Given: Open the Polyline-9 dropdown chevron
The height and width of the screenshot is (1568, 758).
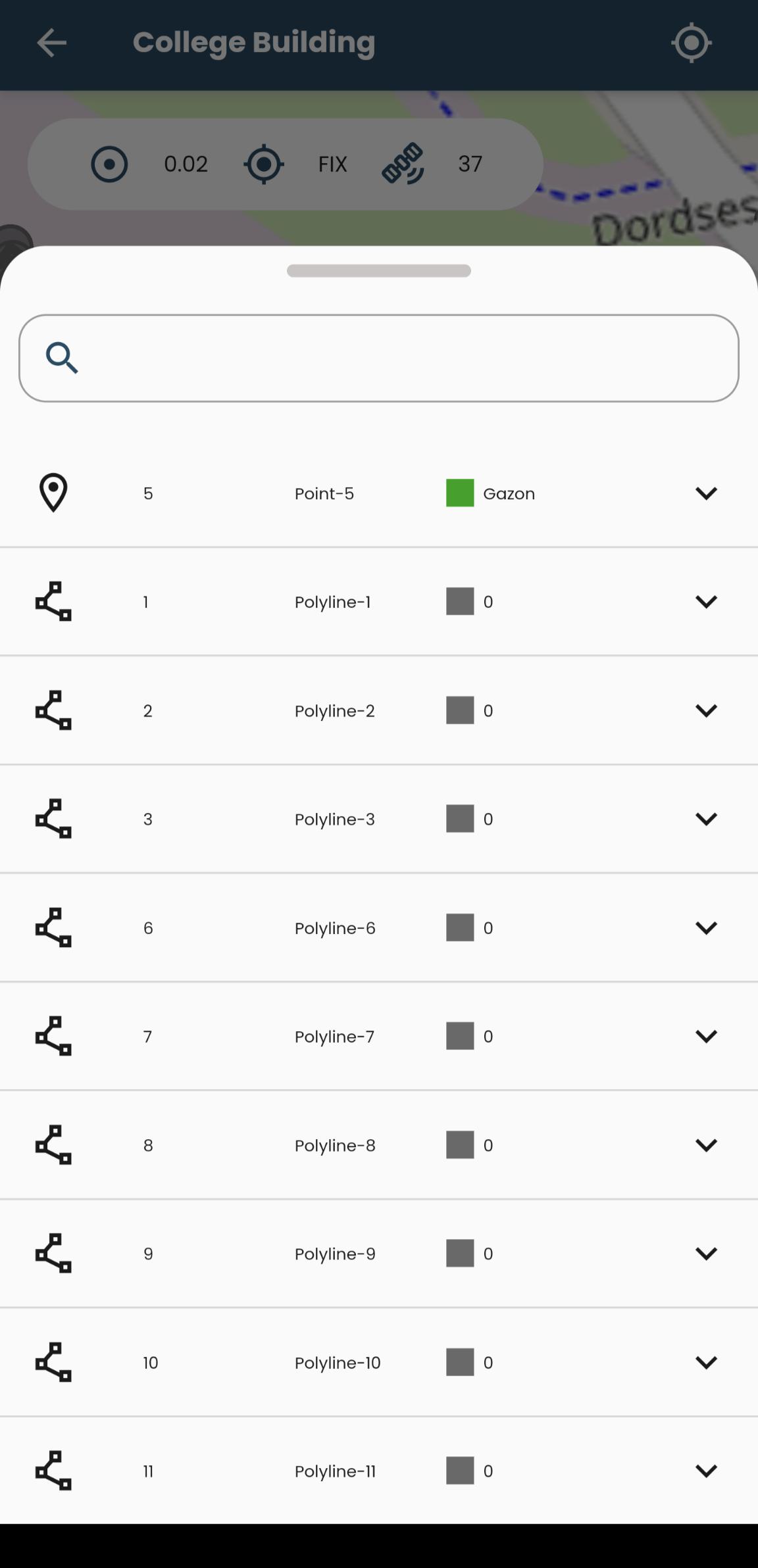Looking at the screenshot, I should (x=706, y=1254).
